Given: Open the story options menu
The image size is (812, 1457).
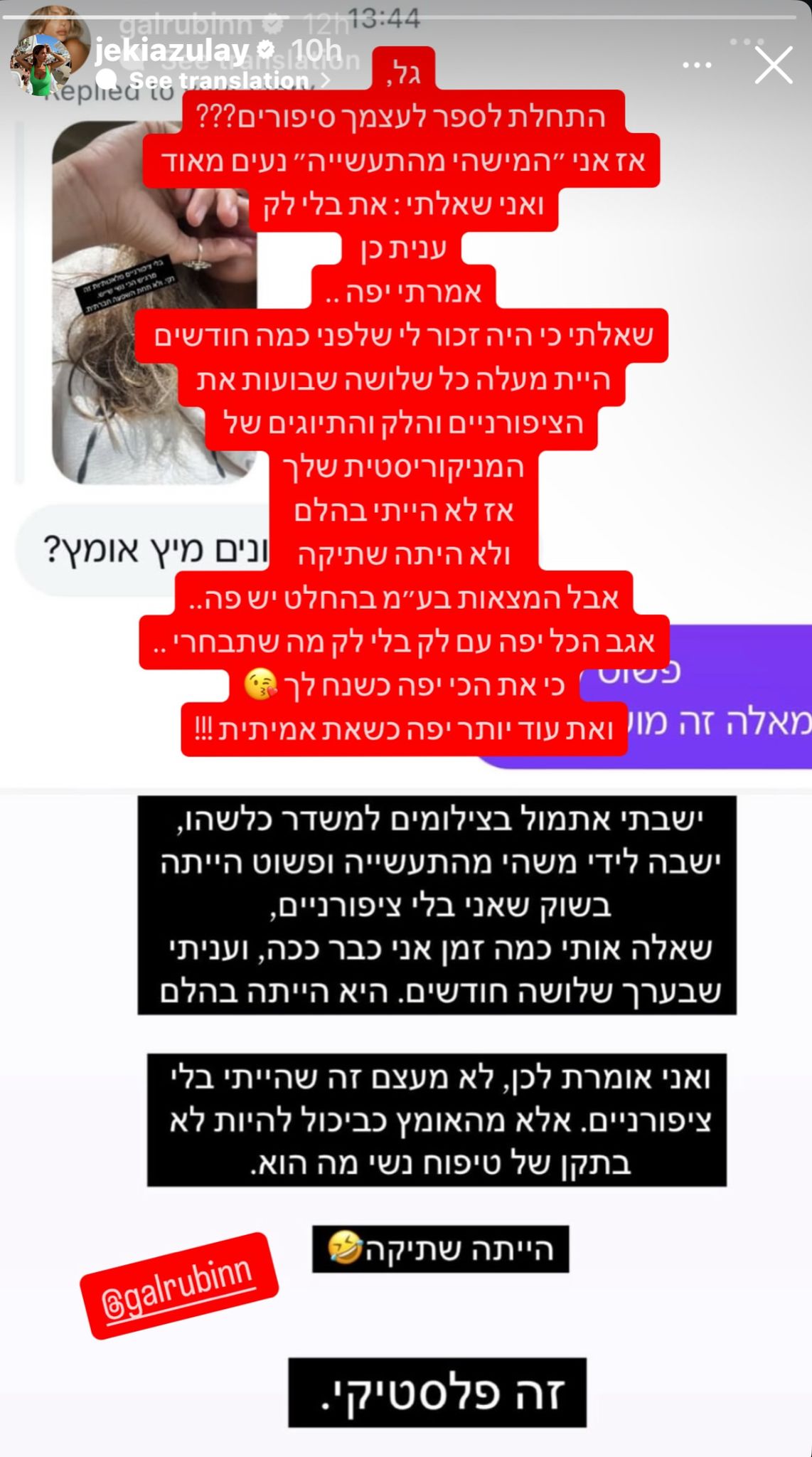Looking at the screenshot, I should point(697,65).
